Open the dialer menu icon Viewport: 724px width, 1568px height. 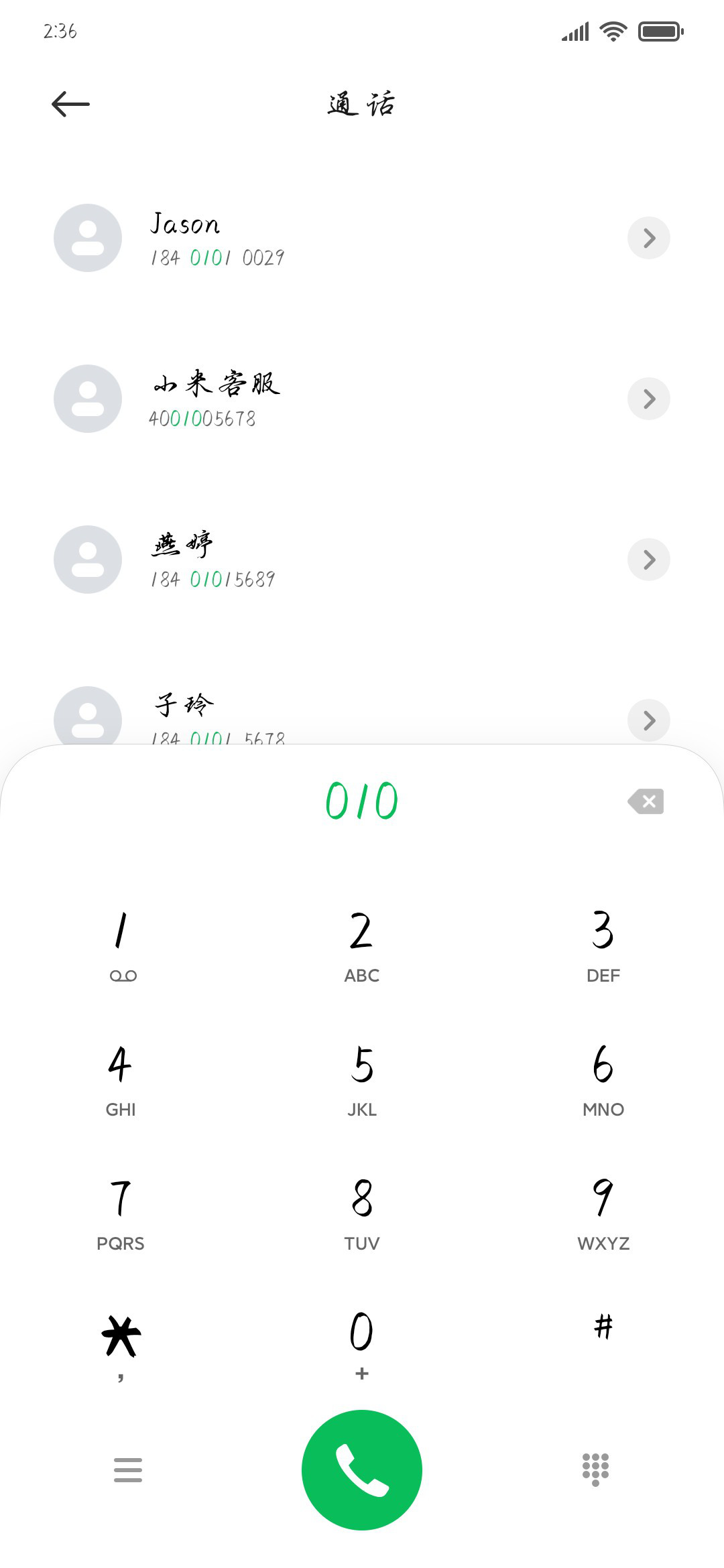click(128, 1470)
